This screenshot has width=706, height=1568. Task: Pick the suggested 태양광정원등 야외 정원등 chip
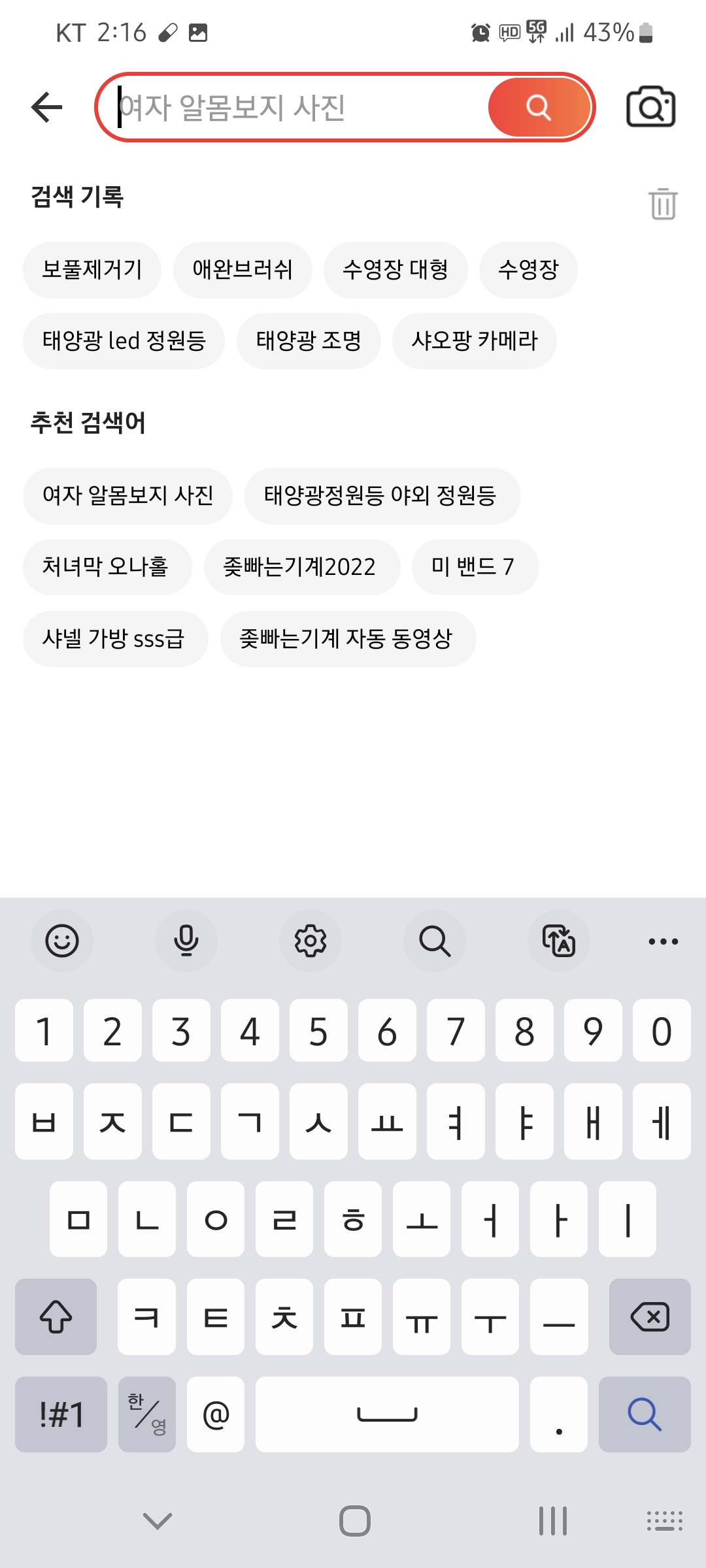tap(382, 495)
